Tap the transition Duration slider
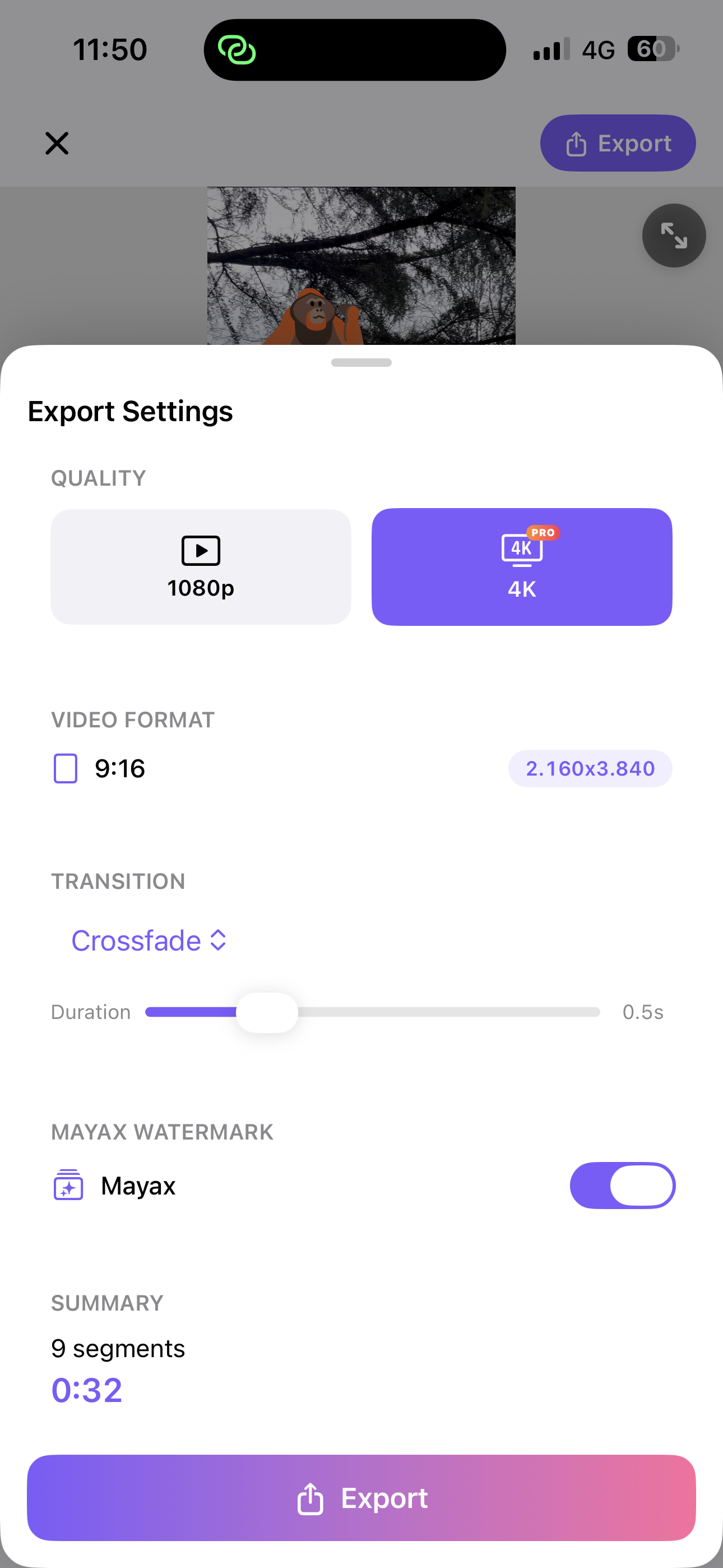Image resolution: width=723 pixels, height=1568 pixels. pos(373,1012)
